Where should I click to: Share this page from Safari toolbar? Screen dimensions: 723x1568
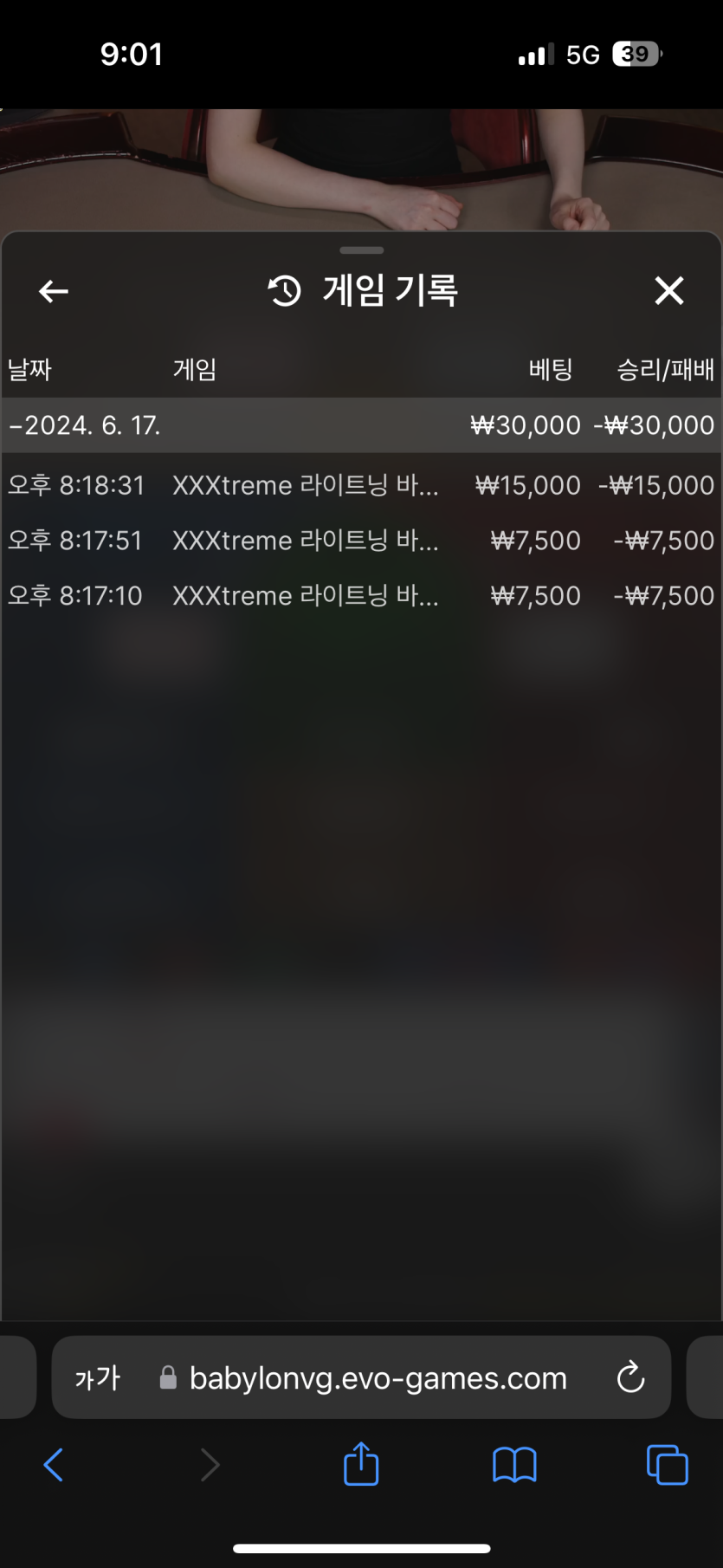361,1465
